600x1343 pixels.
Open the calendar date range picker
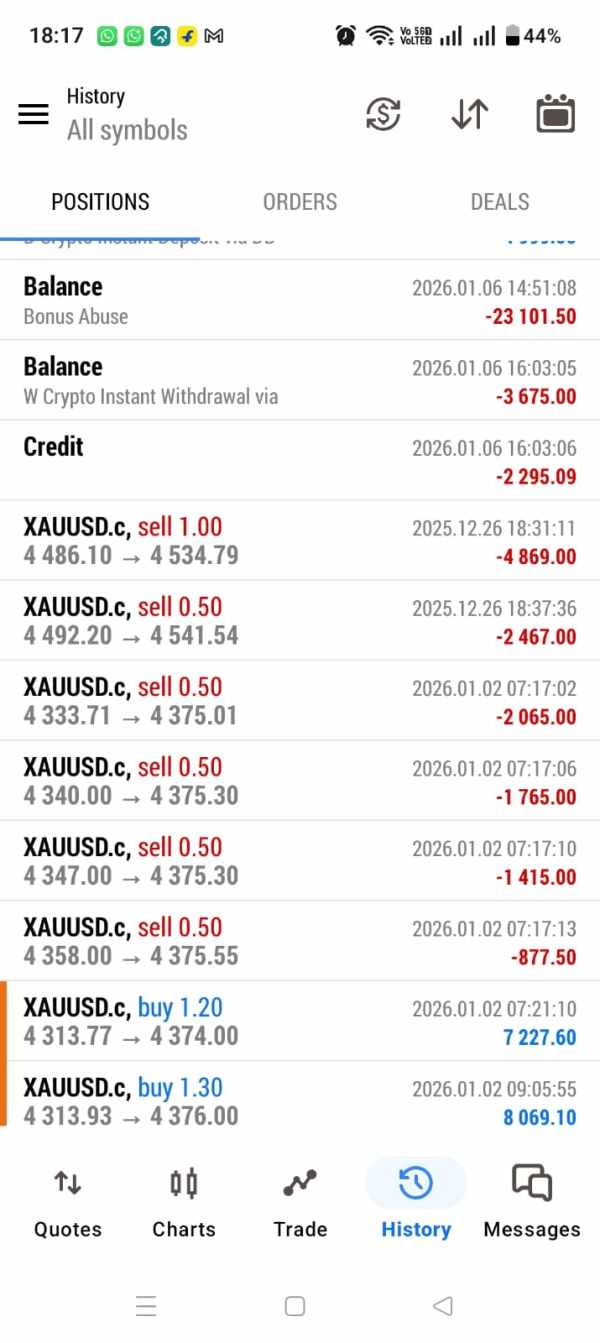click(555, 114)
